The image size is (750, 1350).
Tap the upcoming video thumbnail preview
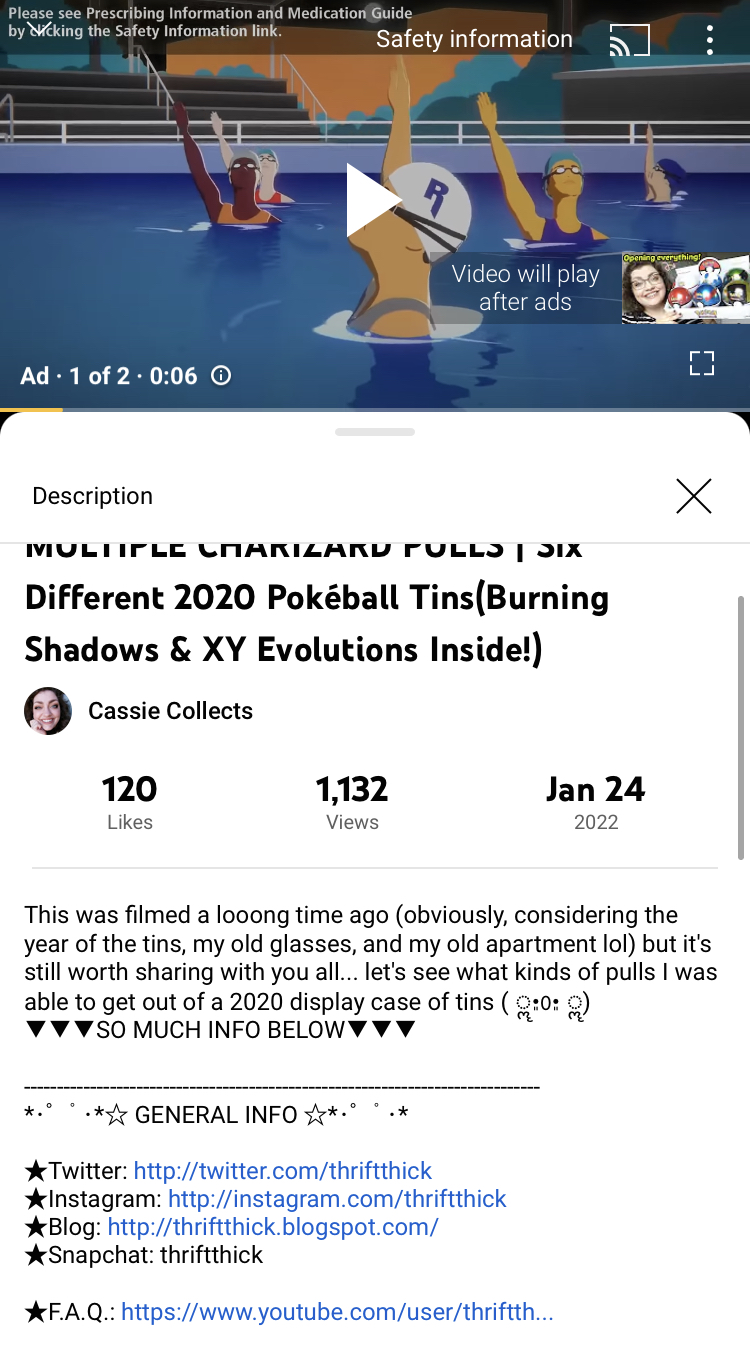(685, 287)
